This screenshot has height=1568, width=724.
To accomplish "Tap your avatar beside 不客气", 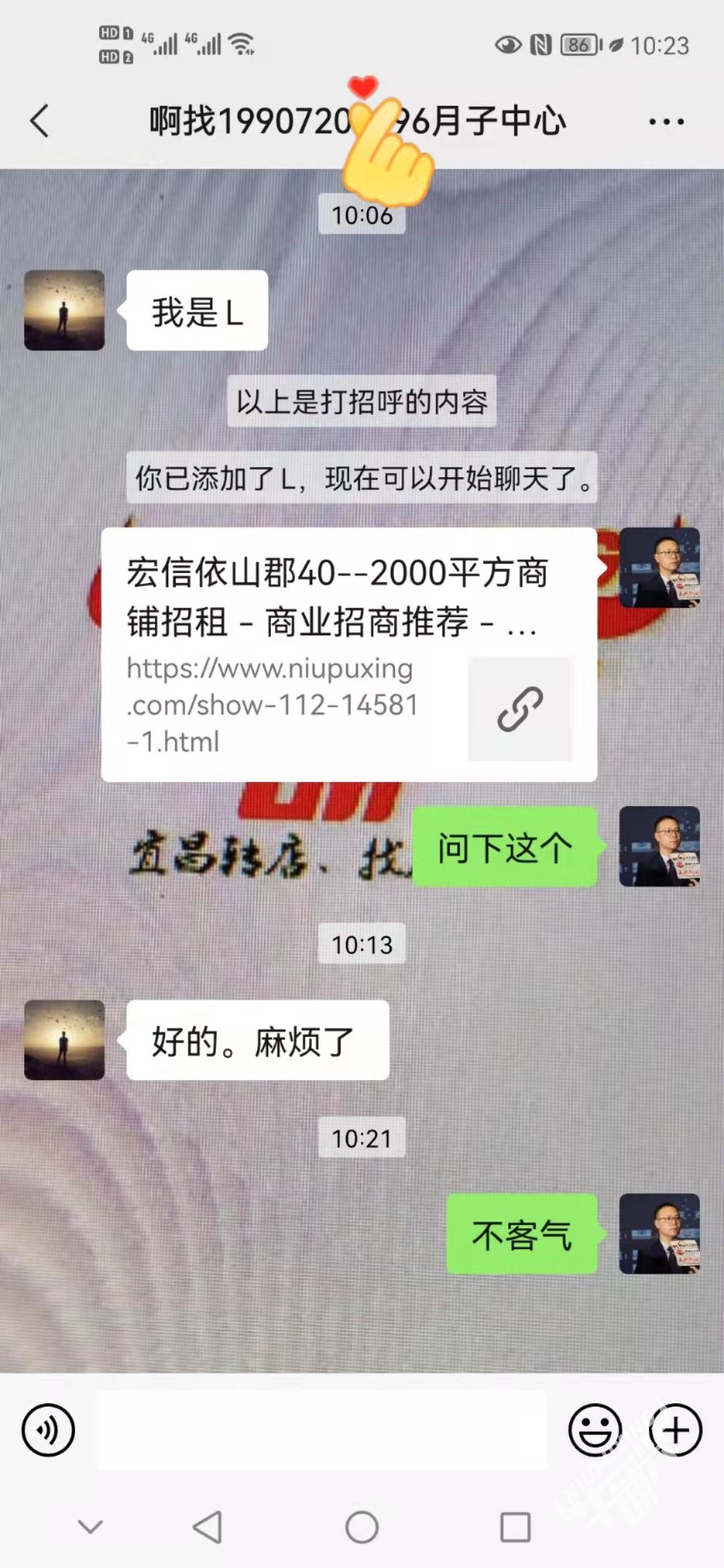I will pyautogui.click(x=659, y=1234).
